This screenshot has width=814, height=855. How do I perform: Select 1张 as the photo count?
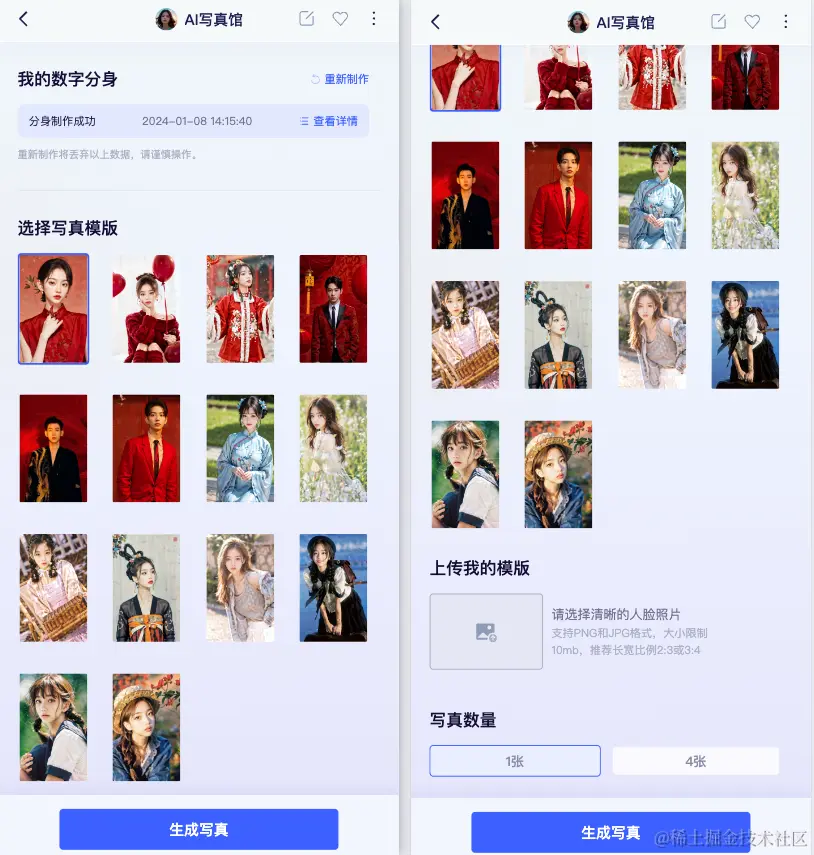(x=515, y=761)
